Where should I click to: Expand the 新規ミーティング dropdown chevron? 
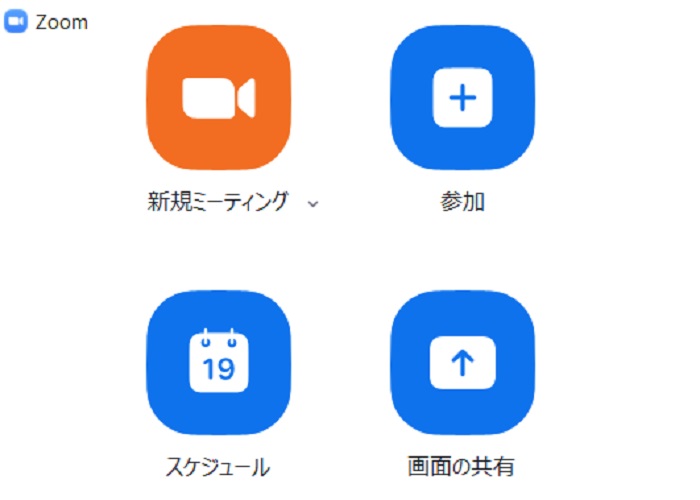(x=313, y=203)
